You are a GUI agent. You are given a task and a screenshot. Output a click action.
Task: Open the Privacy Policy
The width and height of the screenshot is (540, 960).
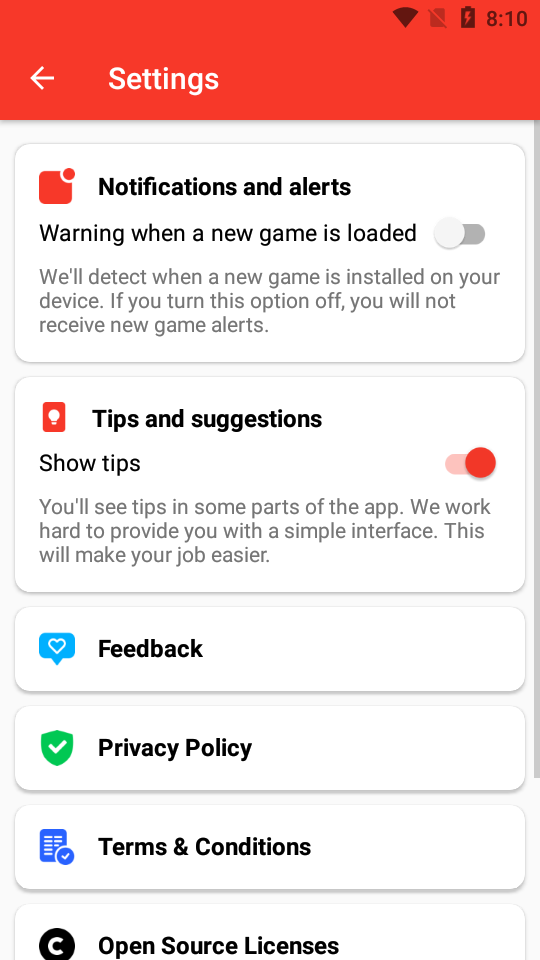click(270, 748)
